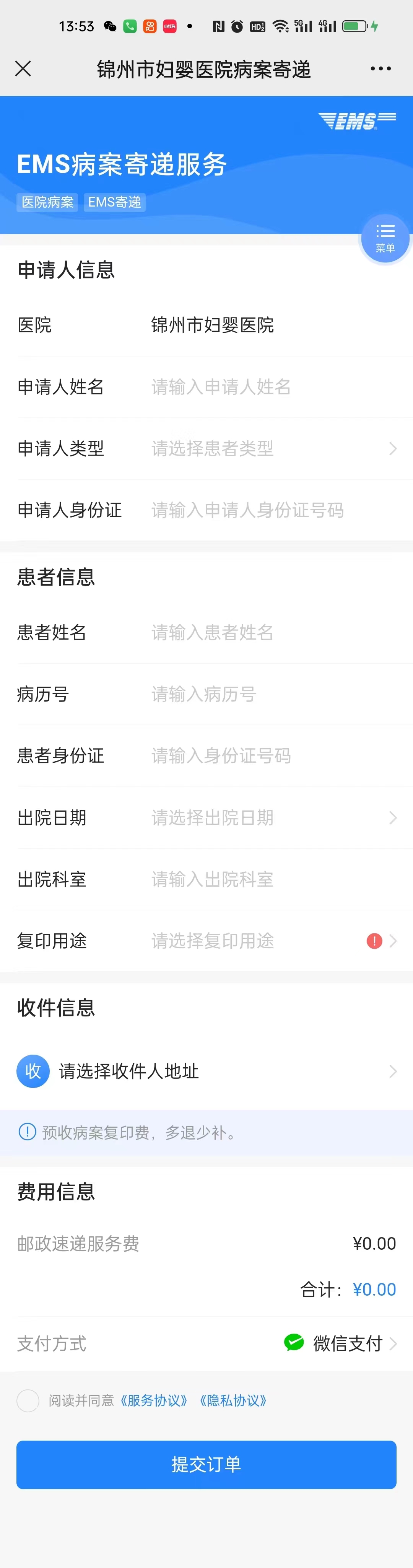Open the three-dot overflow menu
Screen dimensions: 413x1568
click(380, 69)
